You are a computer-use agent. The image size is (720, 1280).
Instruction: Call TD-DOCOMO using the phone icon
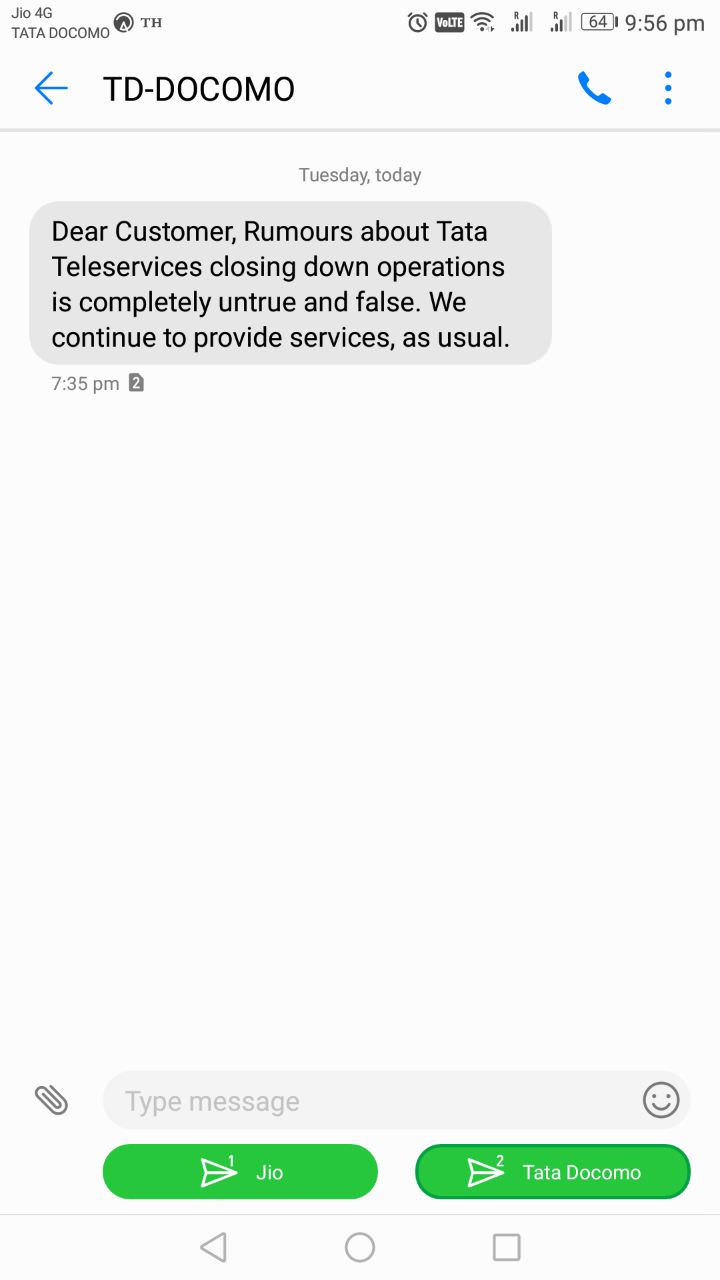click(x=594, y=89)
